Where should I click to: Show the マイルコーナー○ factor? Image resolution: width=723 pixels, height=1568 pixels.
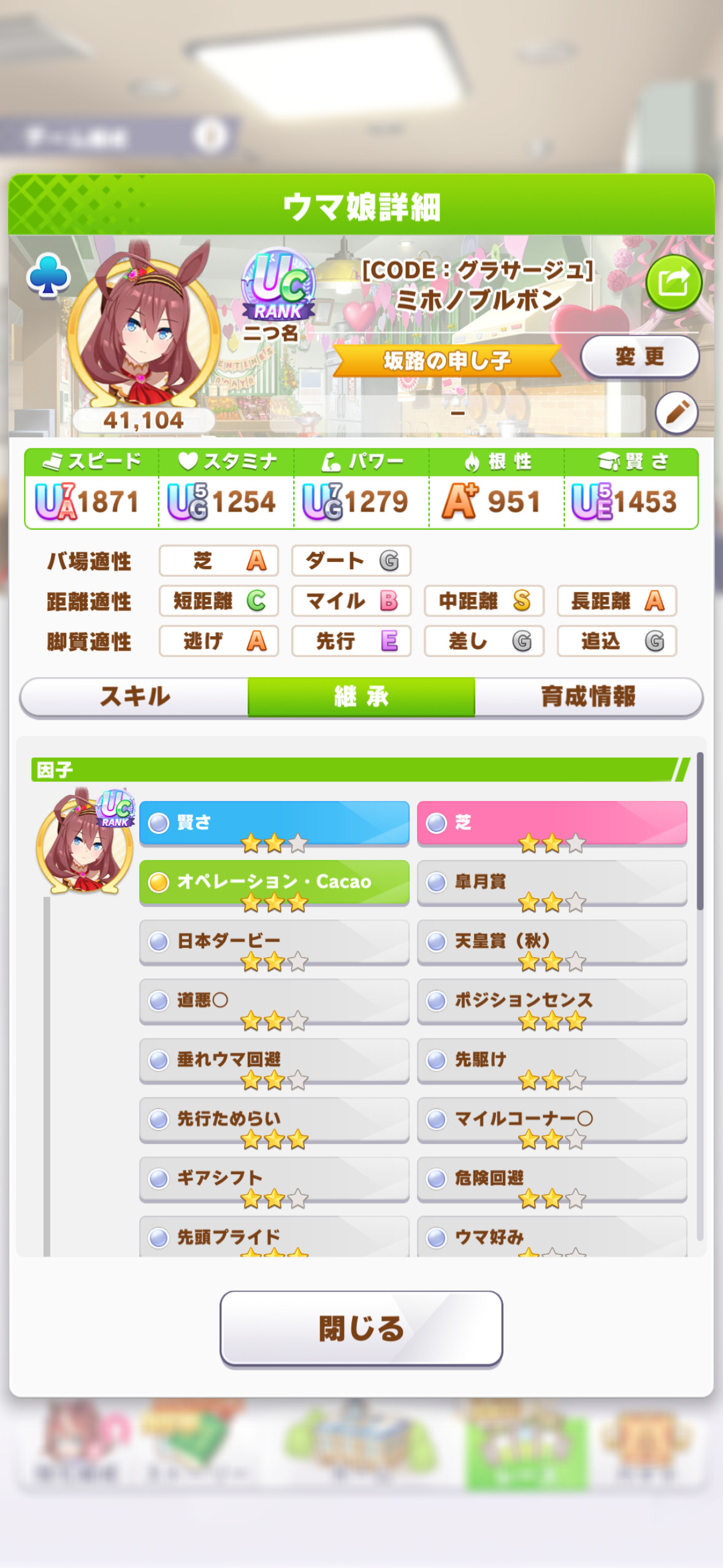click(x=552, y=1120)
